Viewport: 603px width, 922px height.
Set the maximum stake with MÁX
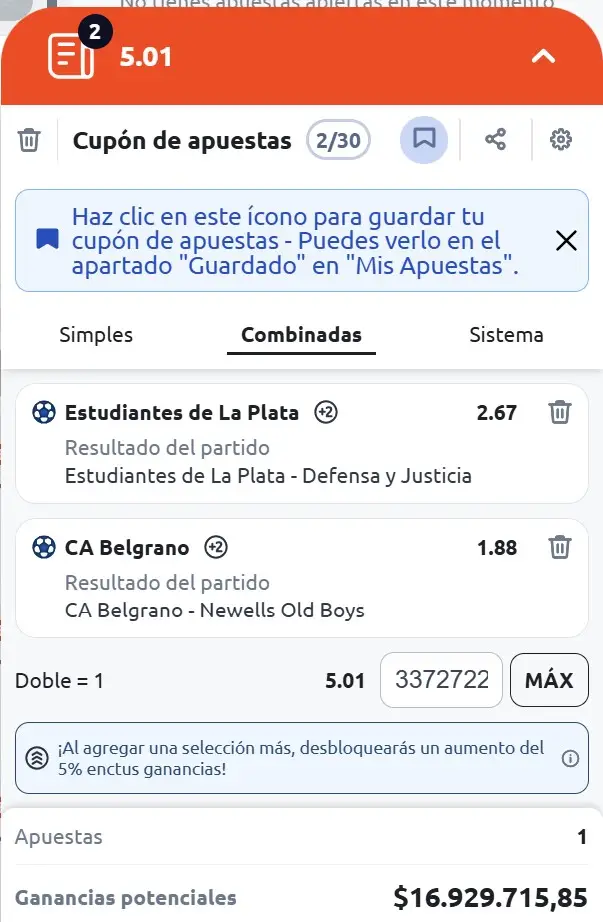(x=549, y=681)
